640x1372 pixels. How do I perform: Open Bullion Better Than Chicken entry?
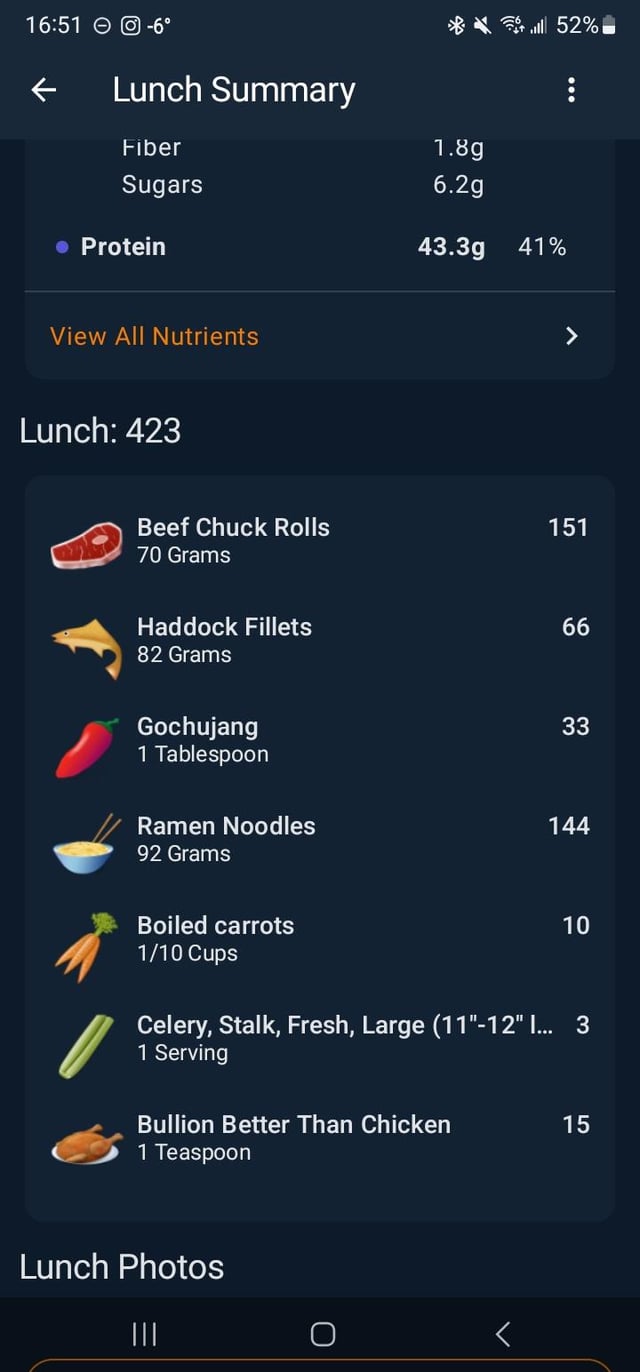pyautogui.click(x=319, y=1137)
